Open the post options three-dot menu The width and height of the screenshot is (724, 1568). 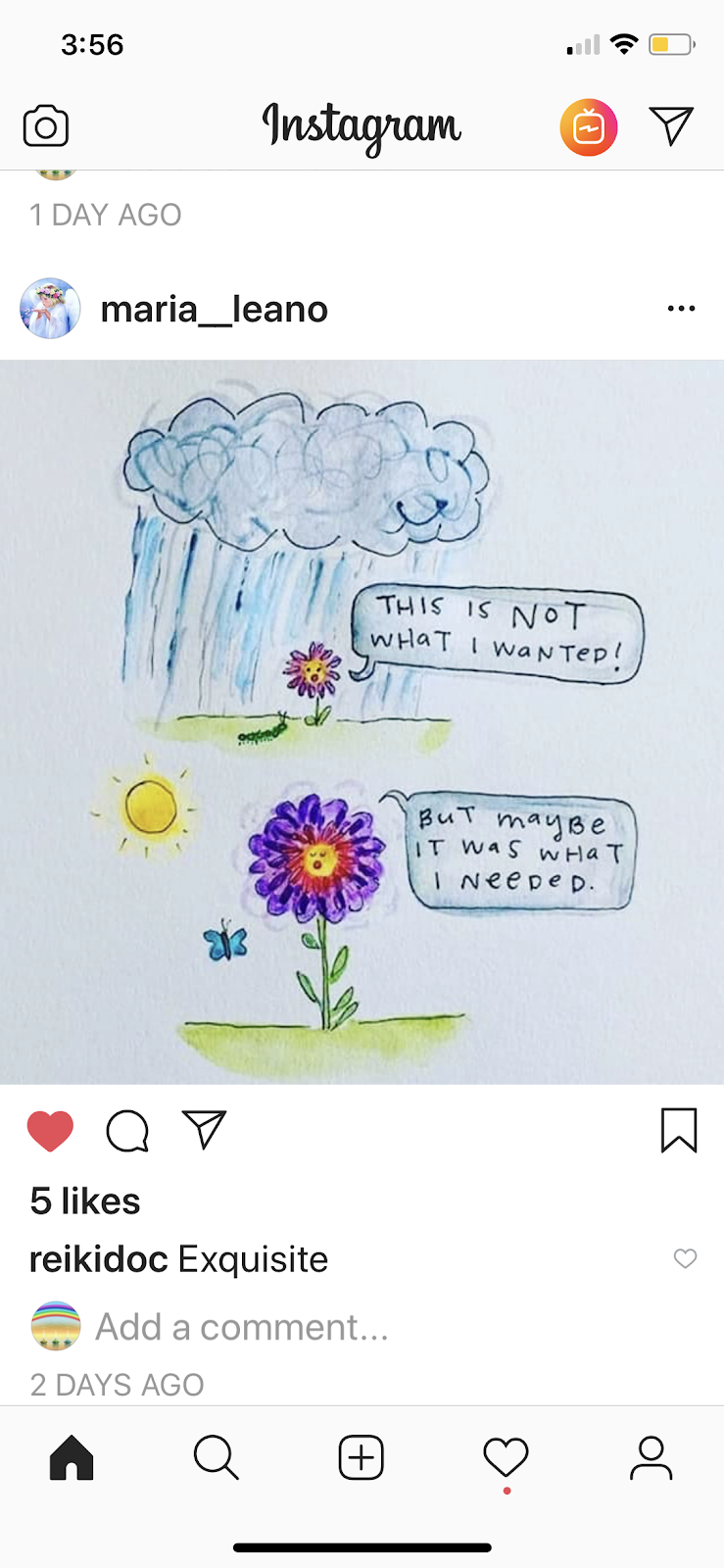[681, 309]
